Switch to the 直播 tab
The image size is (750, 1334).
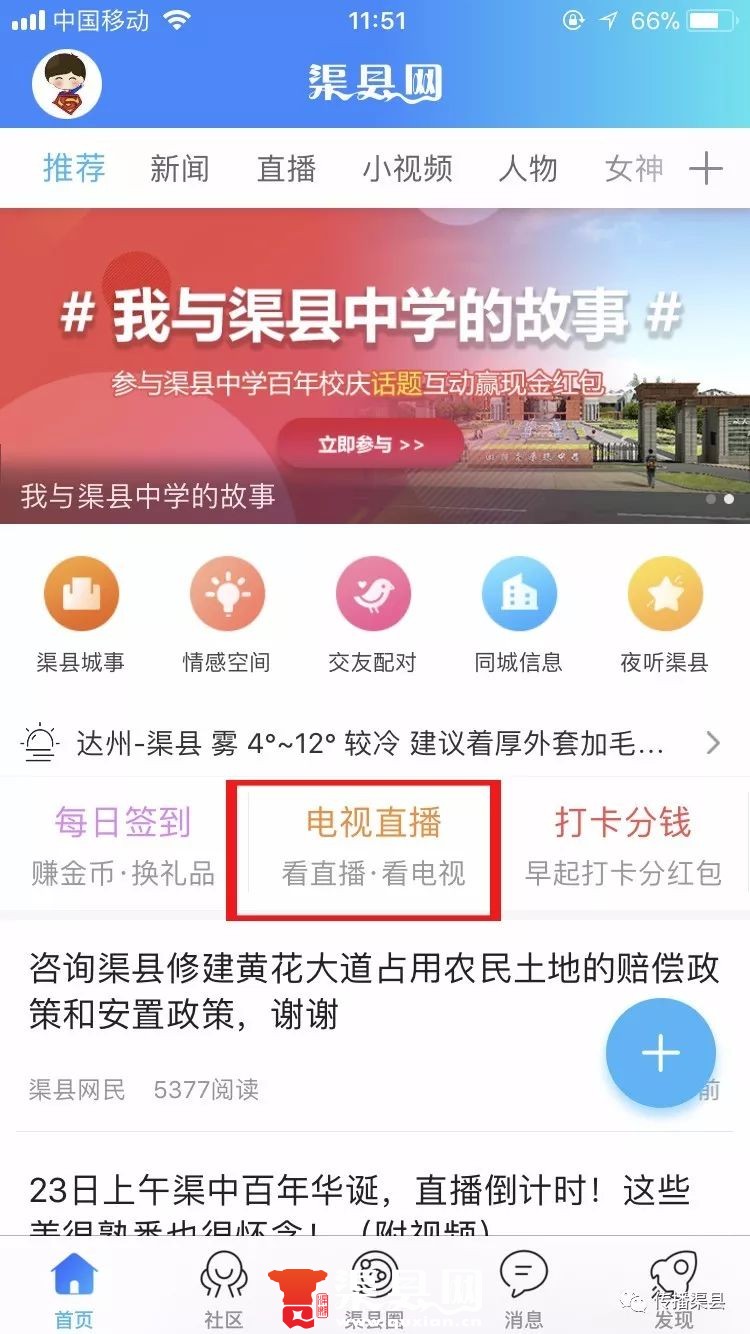286,169
